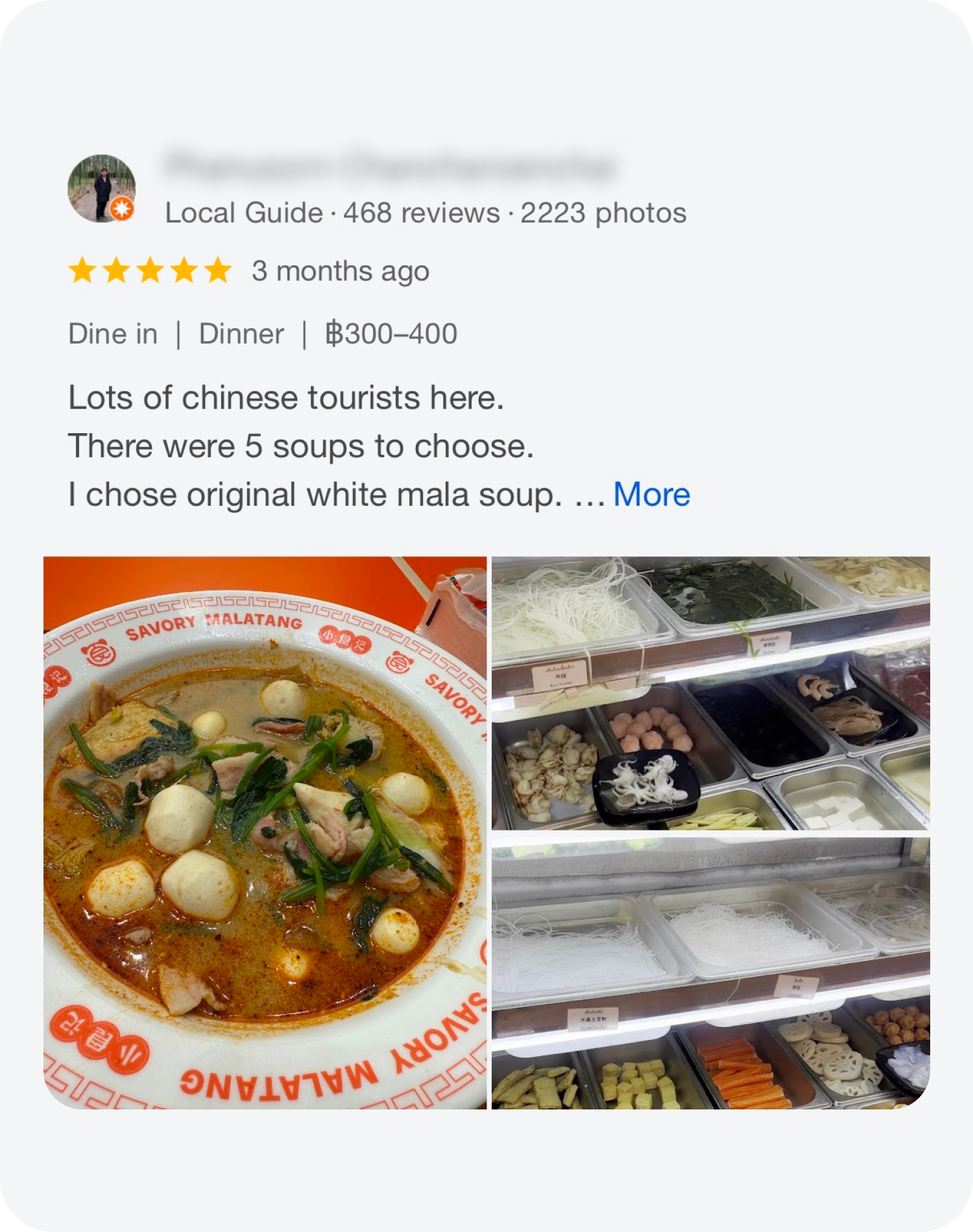Click the ฿300–400 price label
This screenshot has height=1232, width=973.
click(x=390, y=333)
